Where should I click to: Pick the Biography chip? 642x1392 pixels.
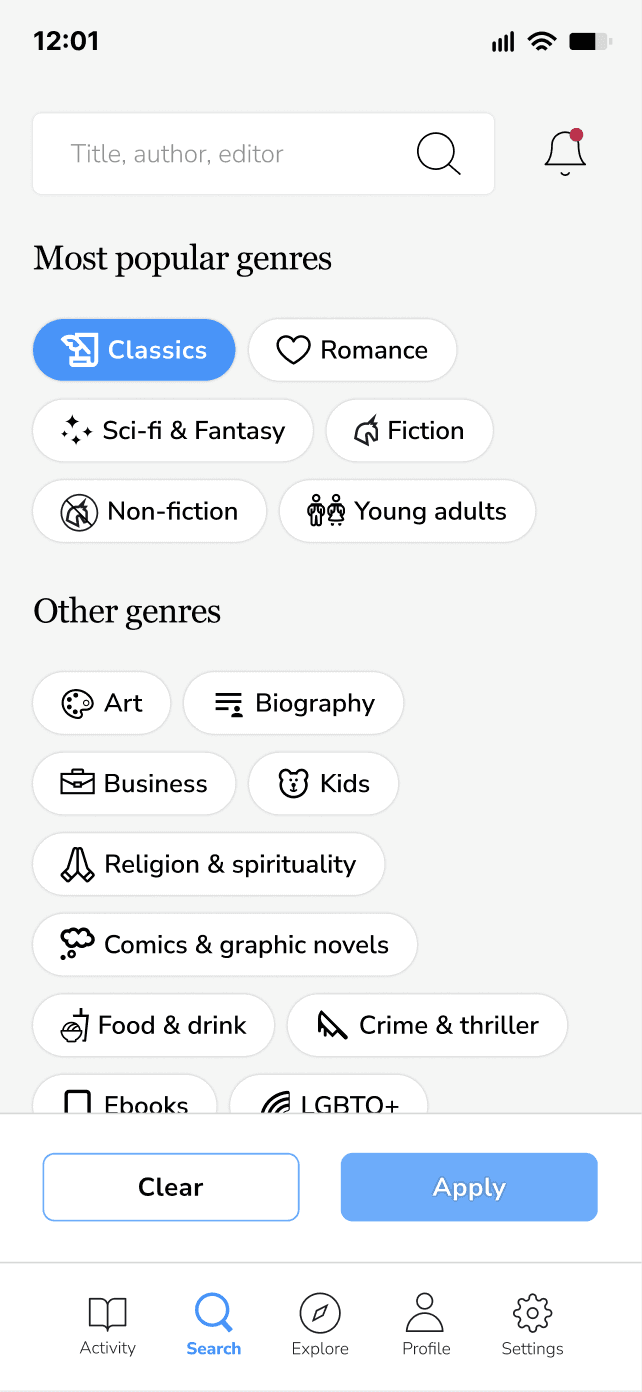point(294,703)
